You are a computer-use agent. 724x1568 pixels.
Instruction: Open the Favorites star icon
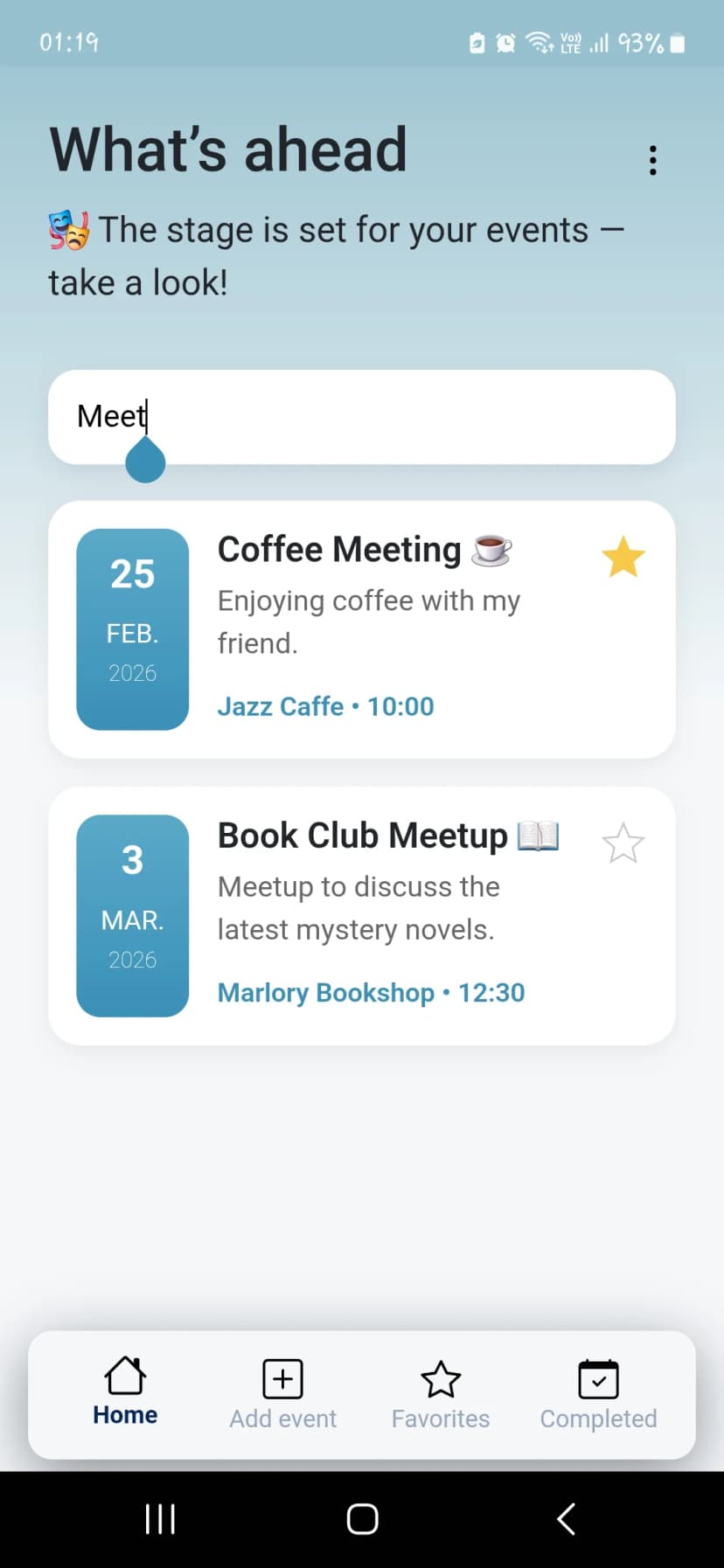click(x=440, y=1378)
